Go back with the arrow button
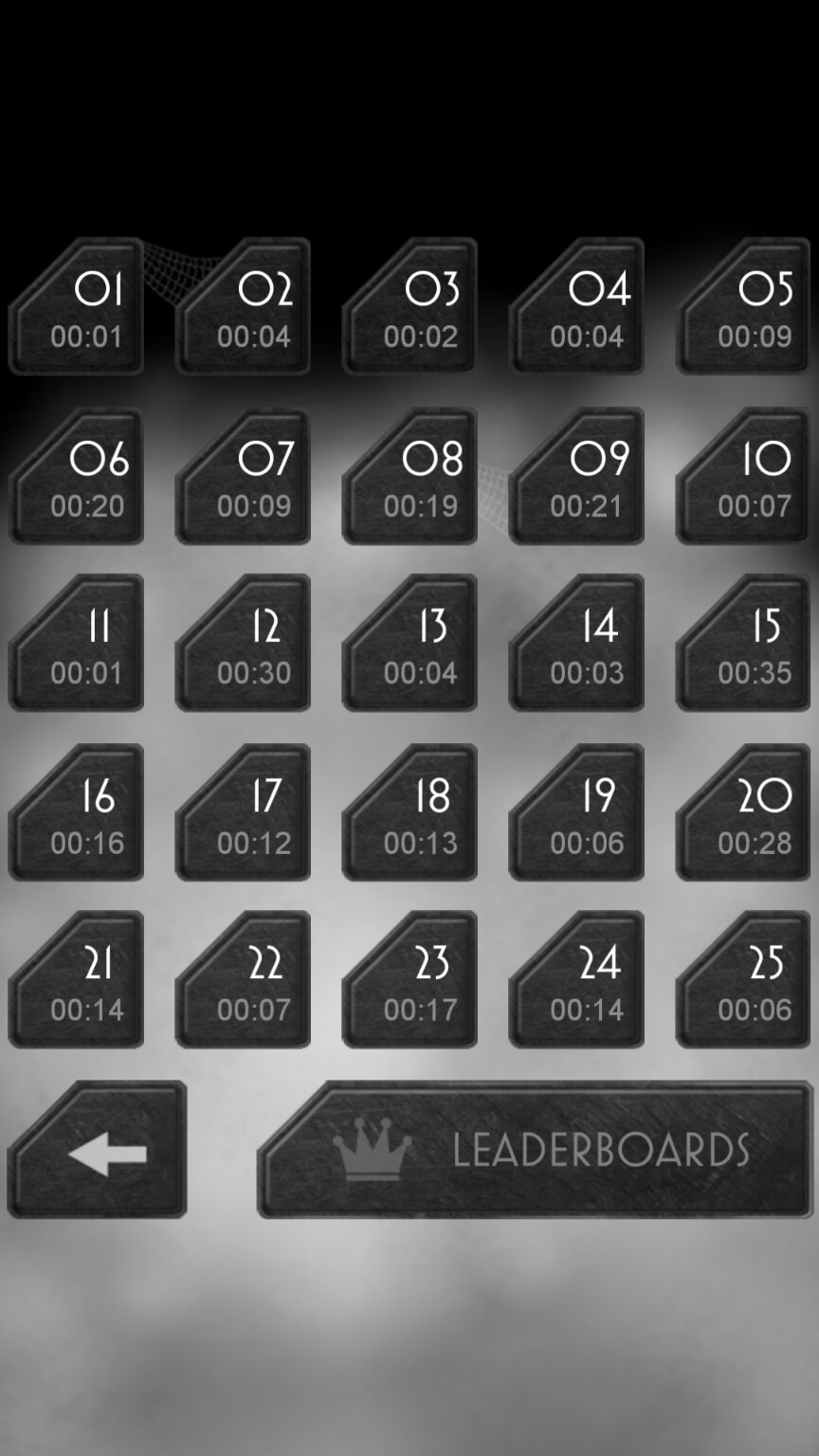 click(x=98, y=1151)
